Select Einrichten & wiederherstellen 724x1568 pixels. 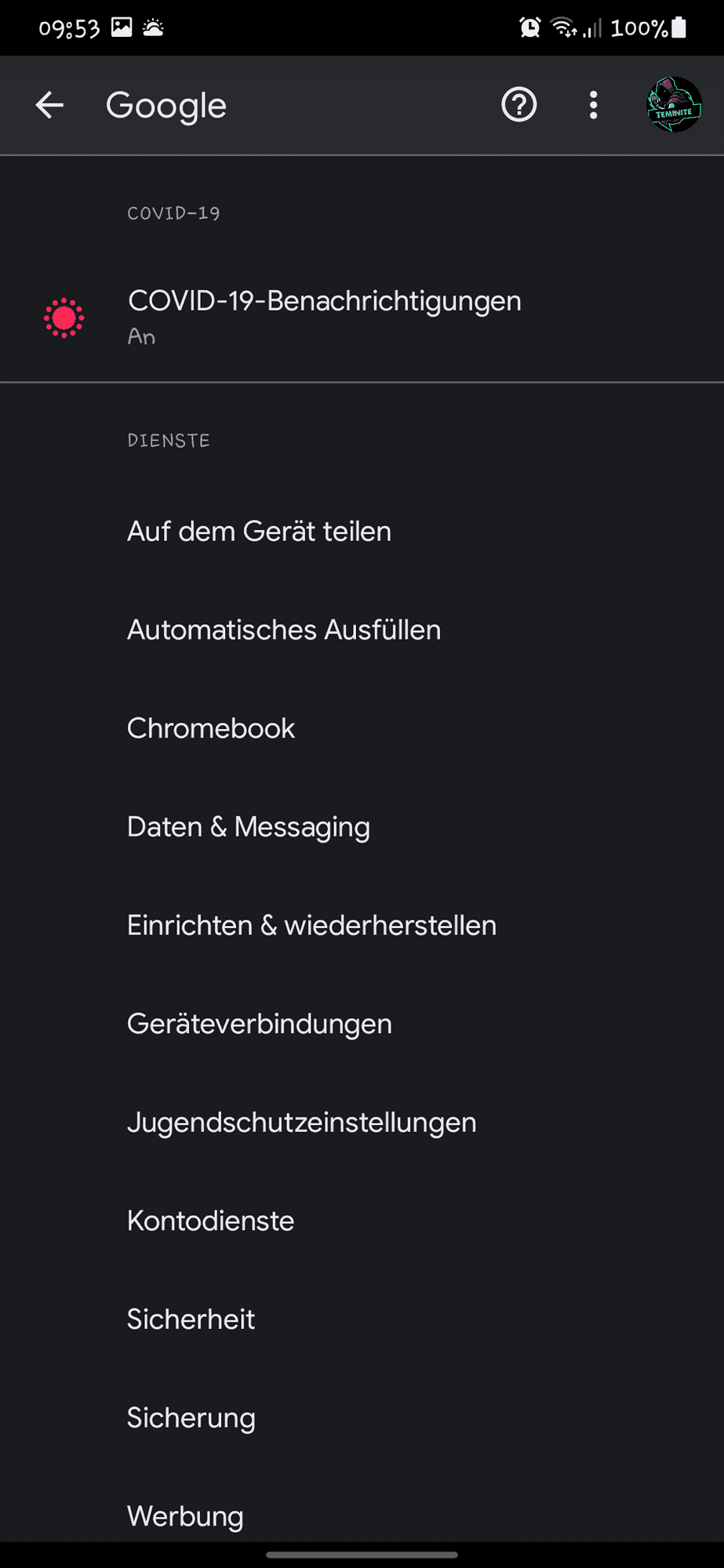pos(311,926)
